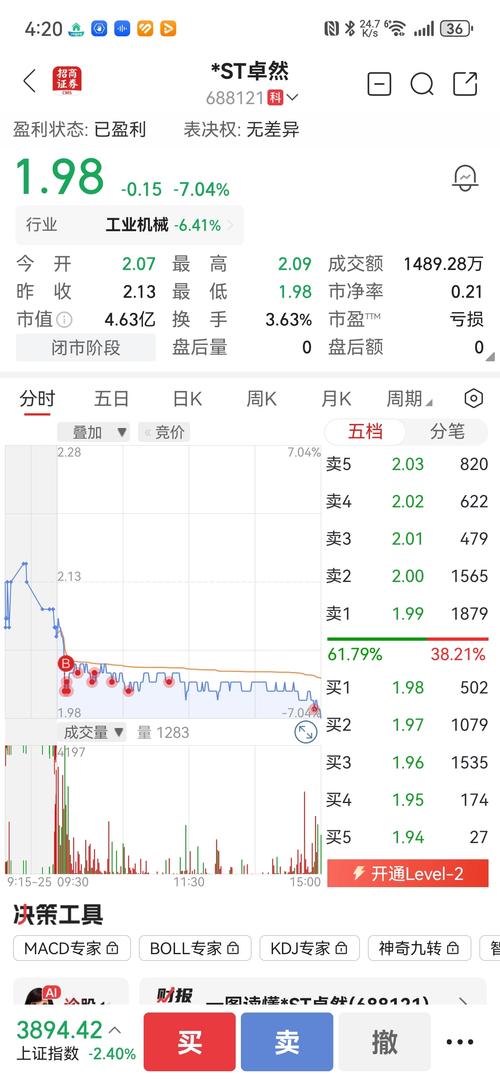The height and width of the screenshot is (1079, 500).
Task: Tap the red 买 buy button
Action: (x=190, y=1042)
